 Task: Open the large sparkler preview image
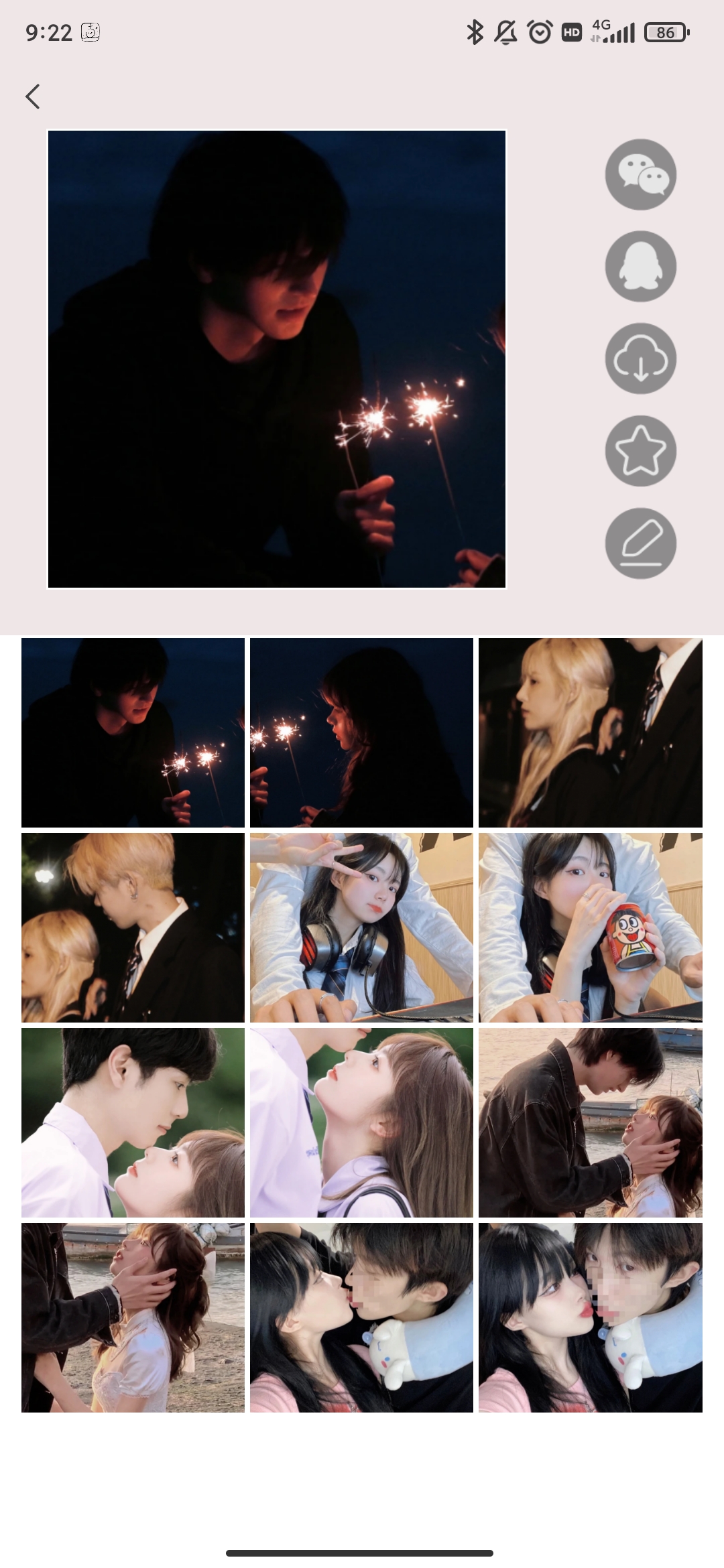pos(277,359)
